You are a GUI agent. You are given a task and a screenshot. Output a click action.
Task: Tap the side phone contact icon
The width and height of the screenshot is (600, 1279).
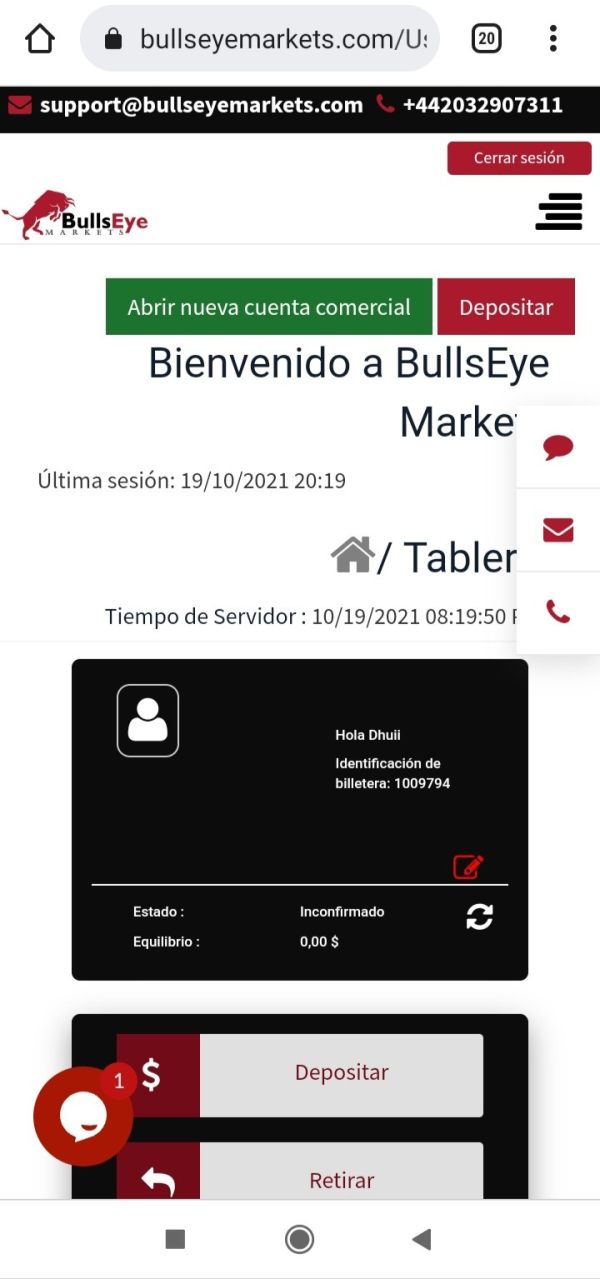558,612
